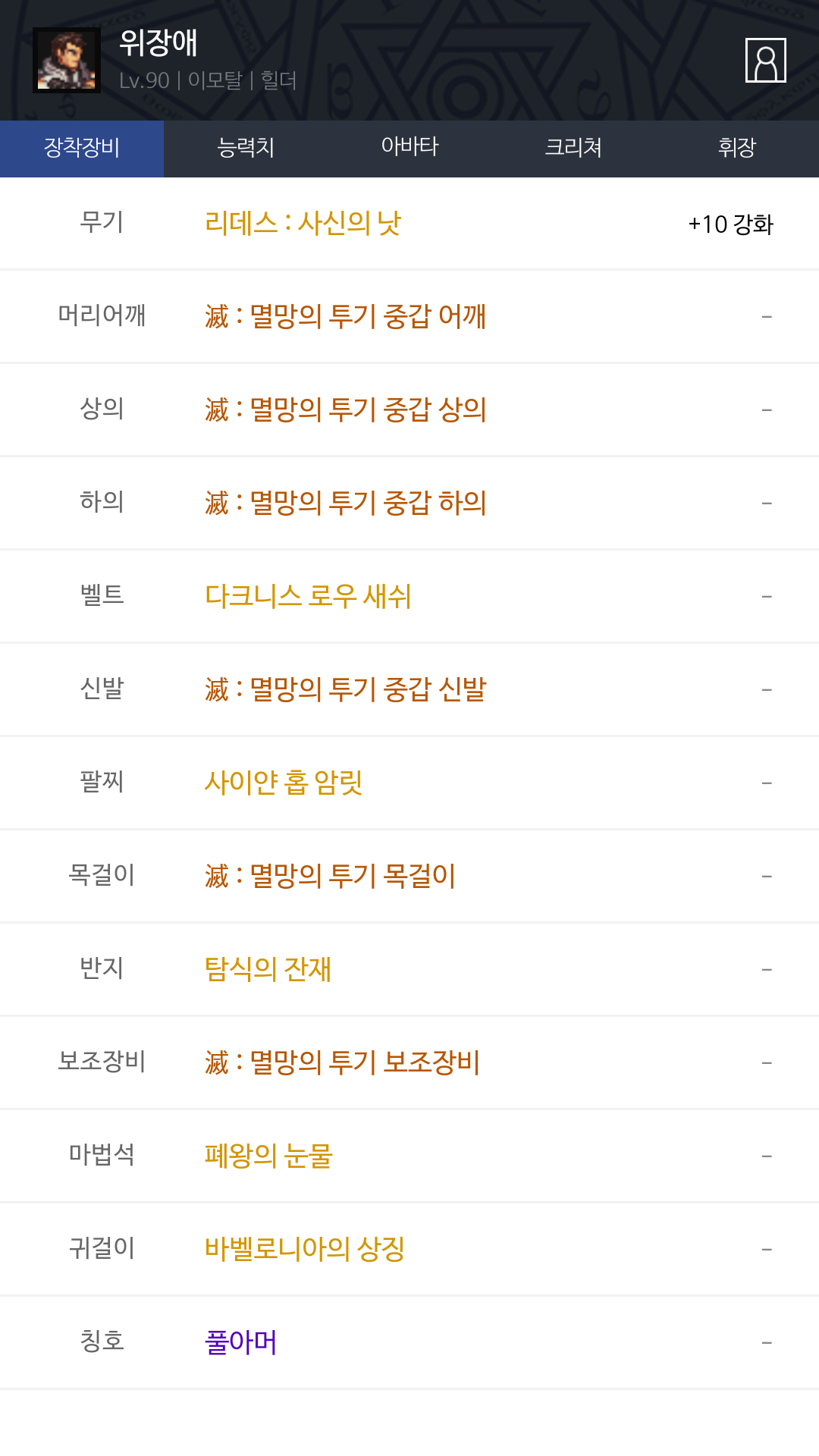
Task: Open magic stone item 폐왕의 눈물
Action: pyautogui.click(x=268, y=1156)
